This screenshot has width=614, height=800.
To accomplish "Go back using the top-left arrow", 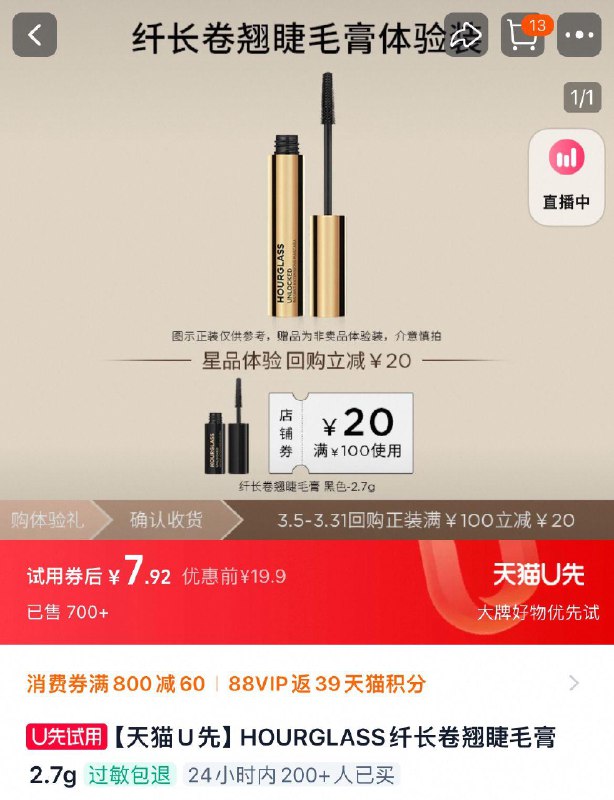I will (x=35, y=36).
